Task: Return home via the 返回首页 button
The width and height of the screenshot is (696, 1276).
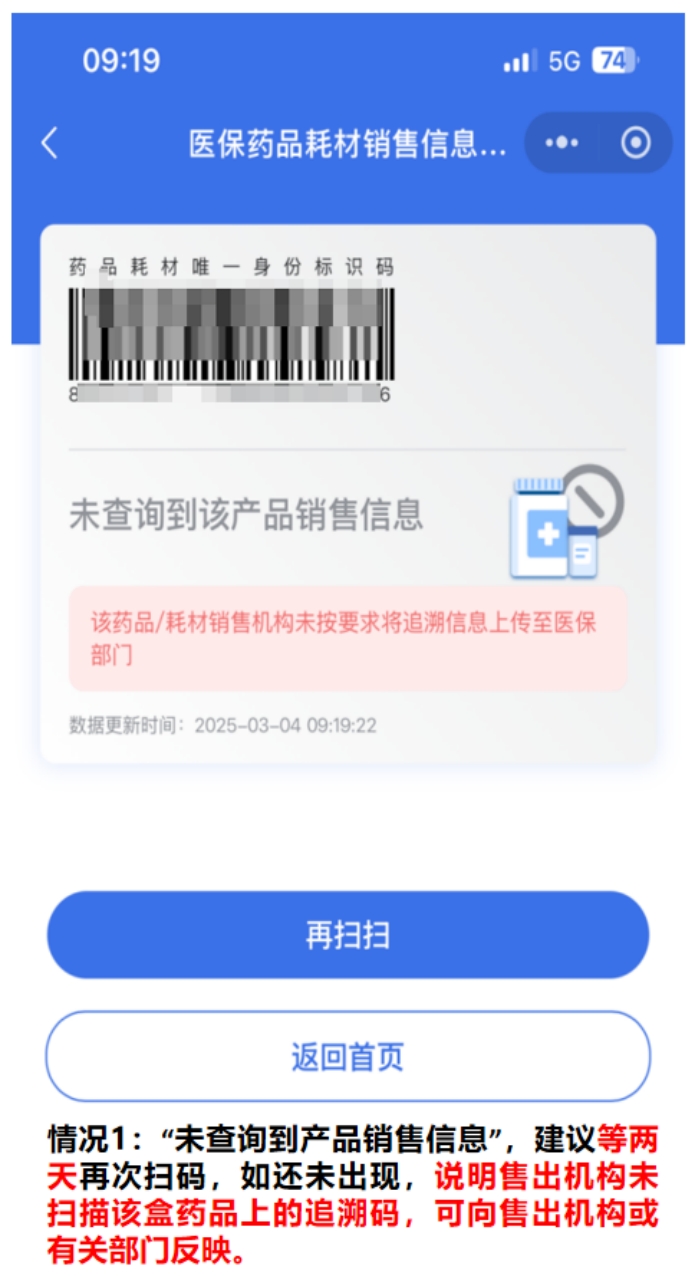Action: pos(348,1056)
